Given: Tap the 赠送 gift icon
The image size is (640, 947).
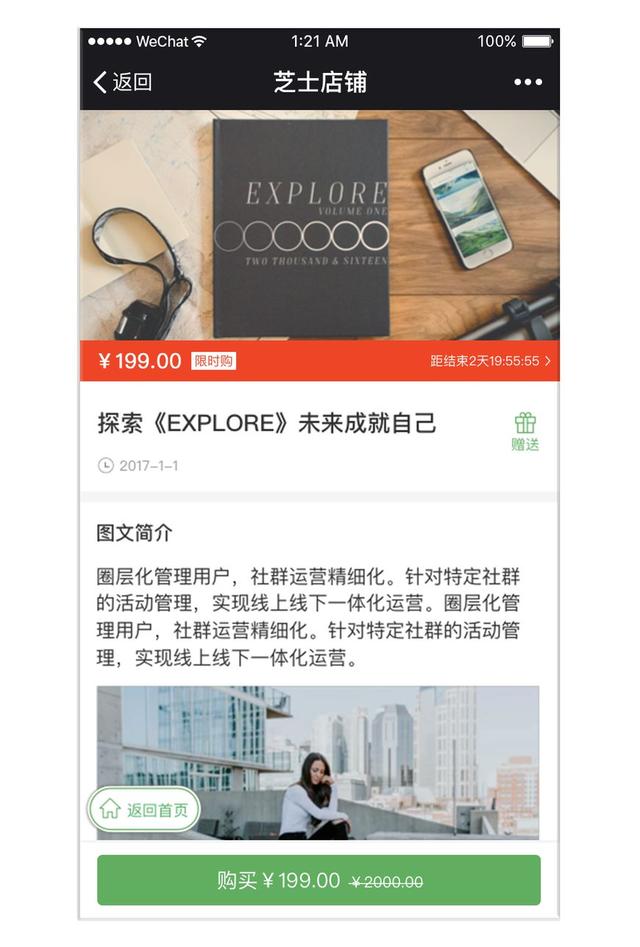Looking at the screenshot, I should (525, 432).
